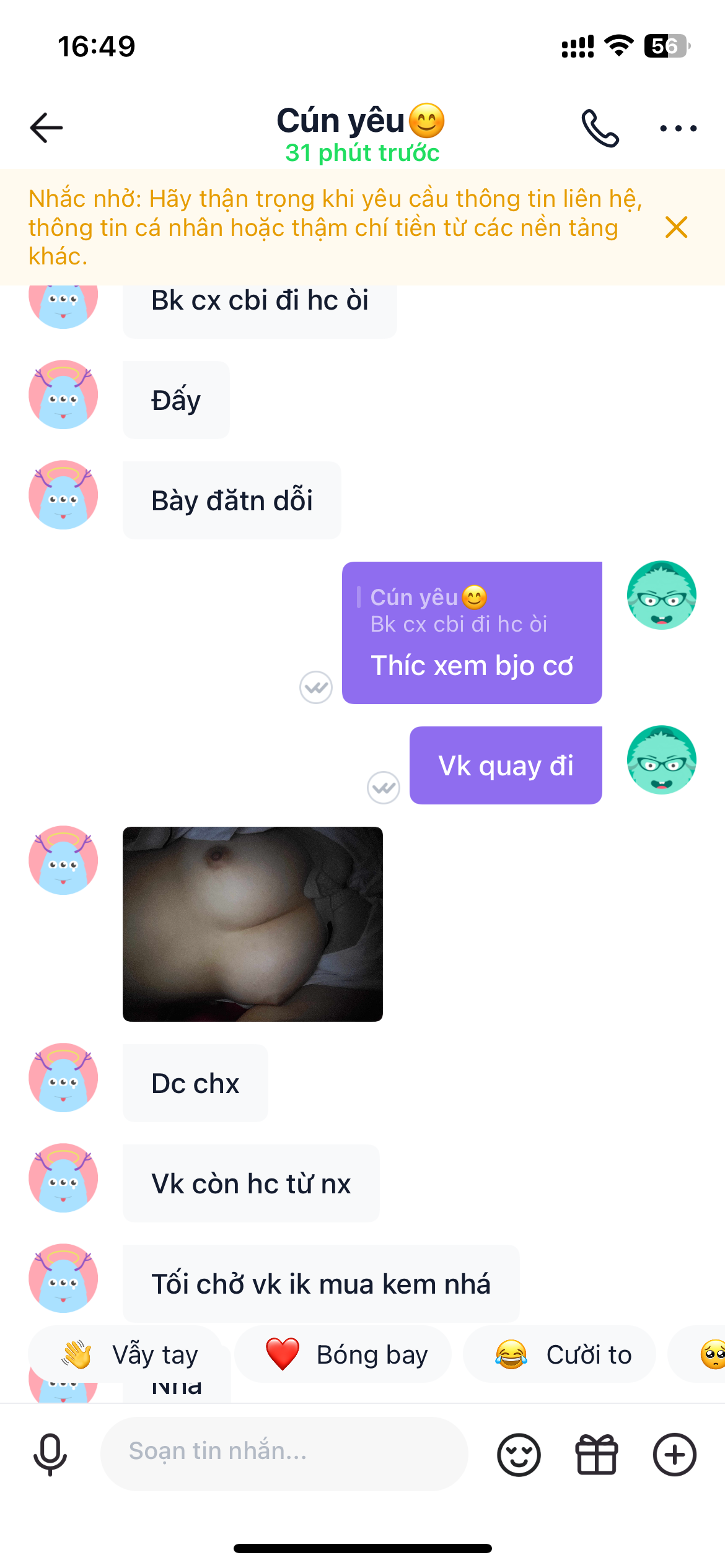
Task: Send the Vẫy tay quick reaction
Action: tap(130, 1354)
